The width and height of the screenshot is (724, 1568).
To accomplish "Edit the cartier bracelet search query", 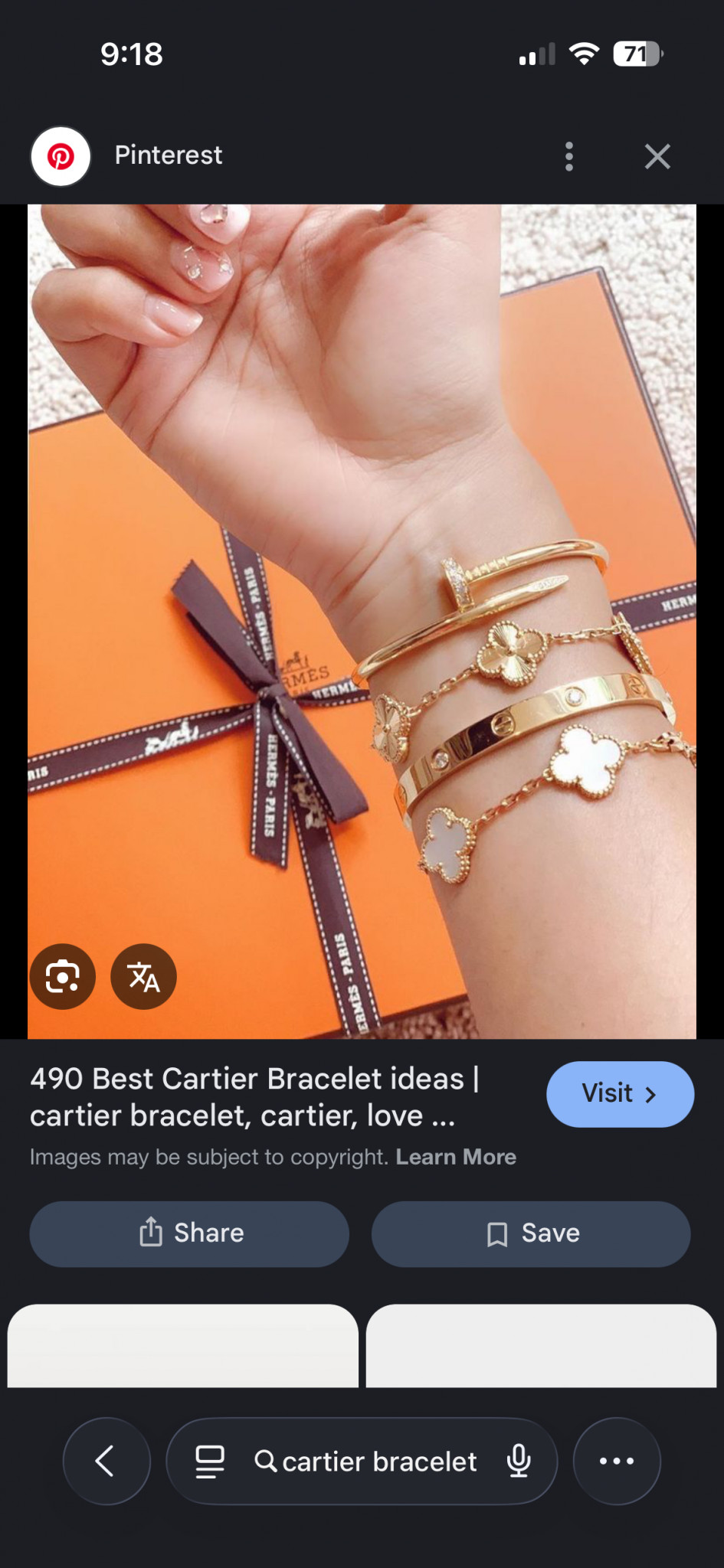I will 378,1461.
